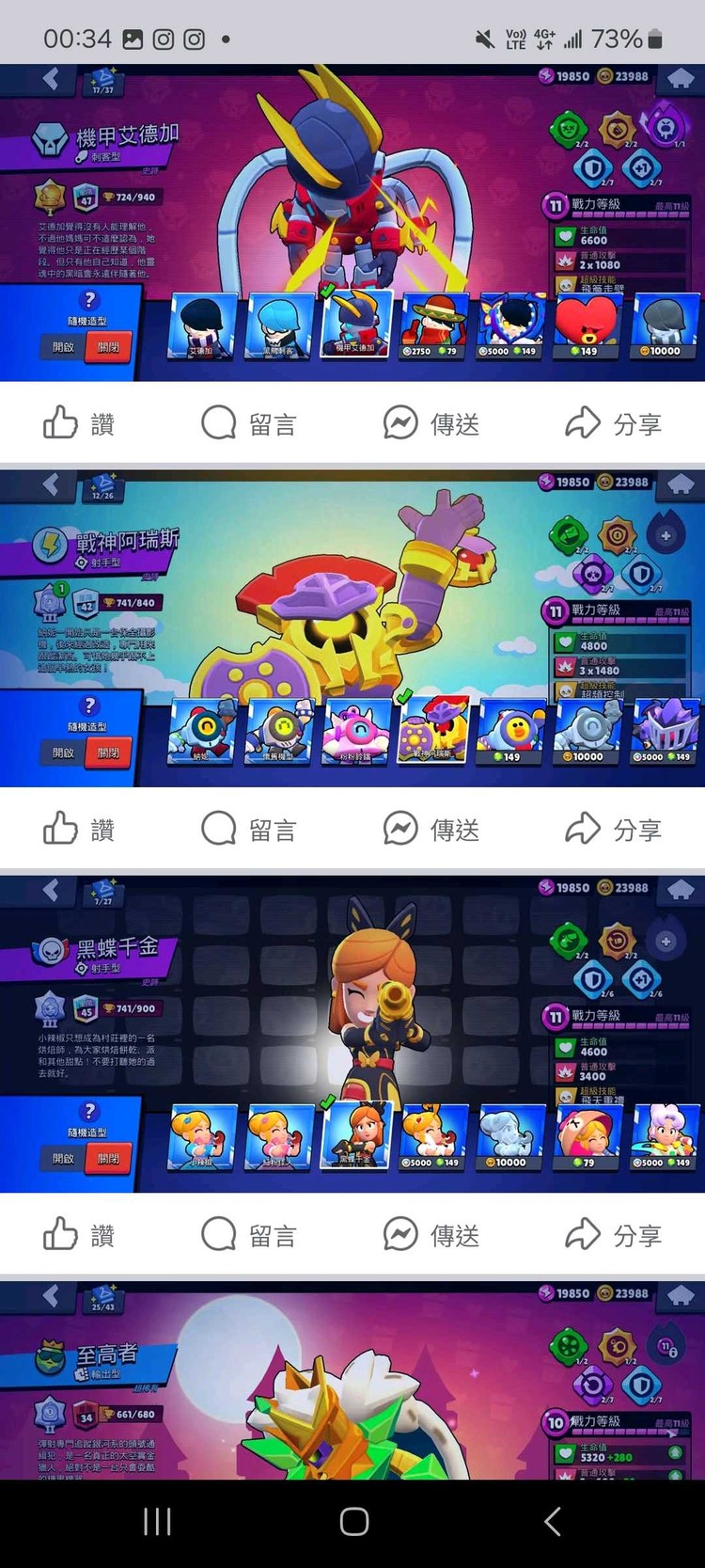705x1568 pixels.
Task: Like the 戰神阿瑞斯 screenshot photo
Action: (x=79, y=830)
